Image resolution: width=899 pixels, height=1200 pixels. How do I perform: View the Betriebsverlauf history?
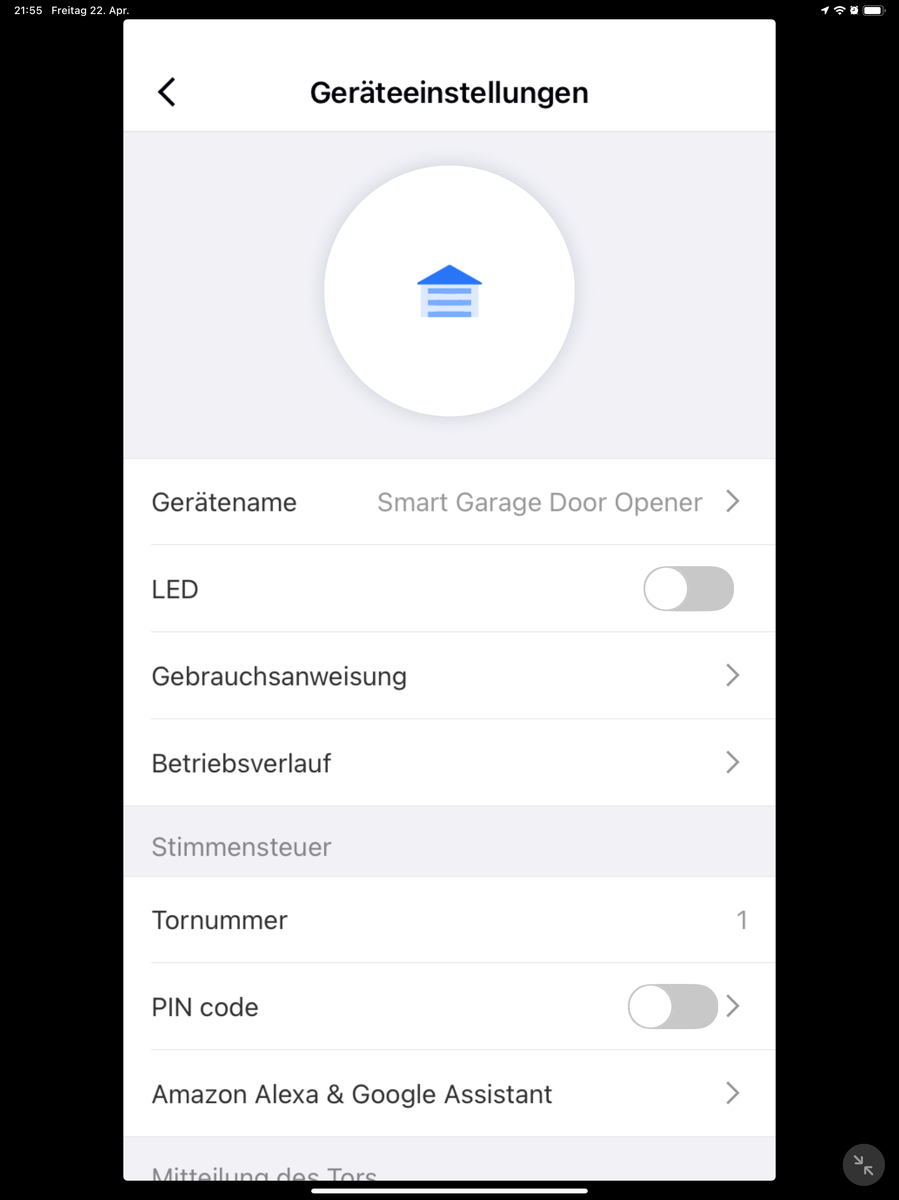(x=449, y=763)
